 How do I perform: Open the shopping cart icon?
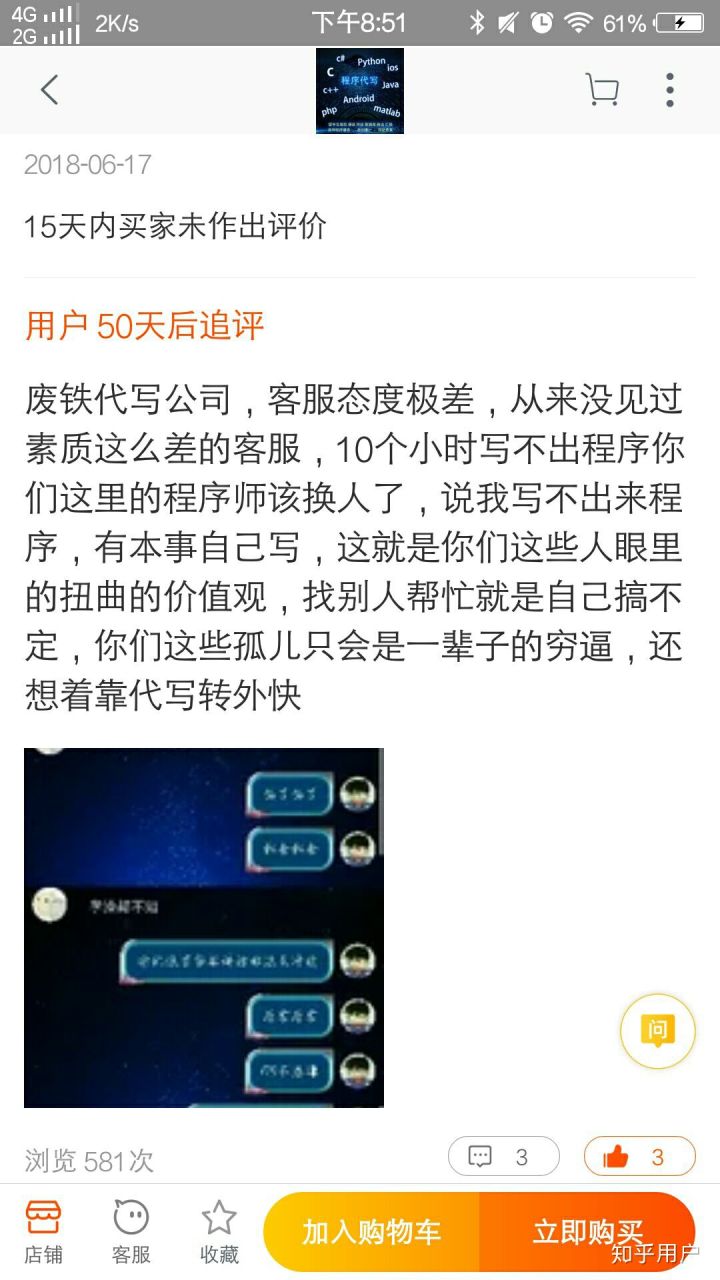tap(601, 90)
